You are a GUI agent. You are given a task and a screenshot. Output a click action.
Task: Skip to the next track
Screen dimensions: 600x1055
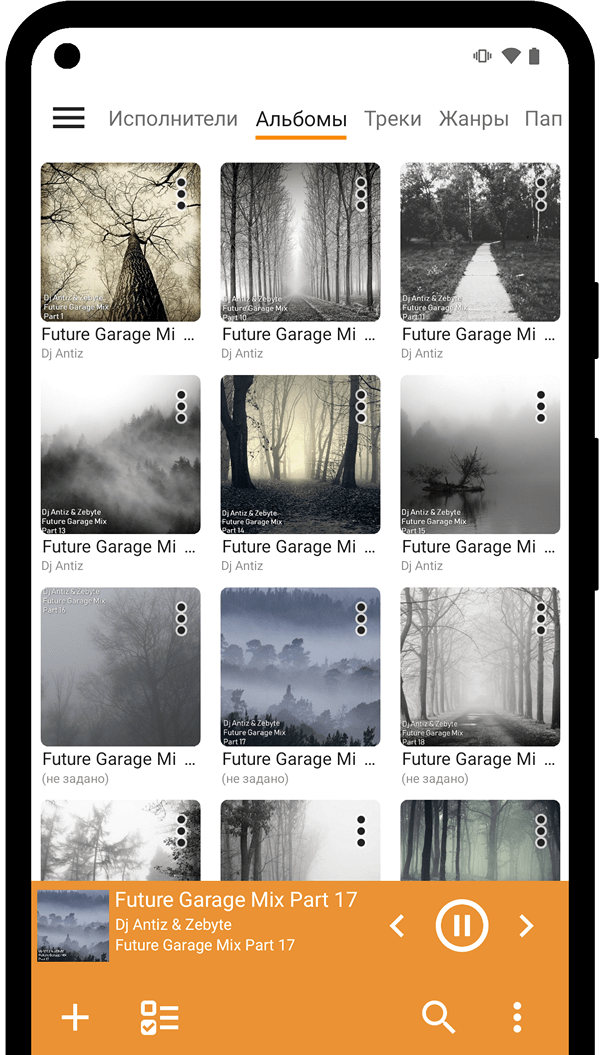tap(526, 926)
